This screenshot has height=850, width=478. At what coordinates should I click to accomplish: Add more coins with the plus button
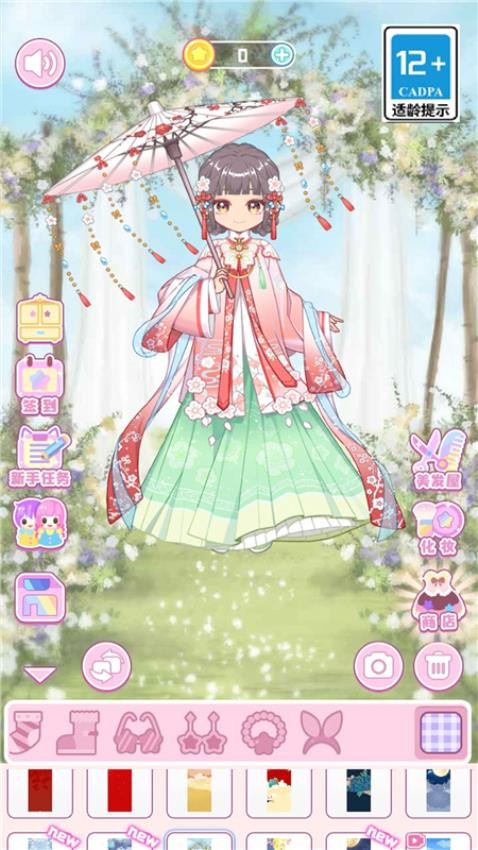point(282,55)
